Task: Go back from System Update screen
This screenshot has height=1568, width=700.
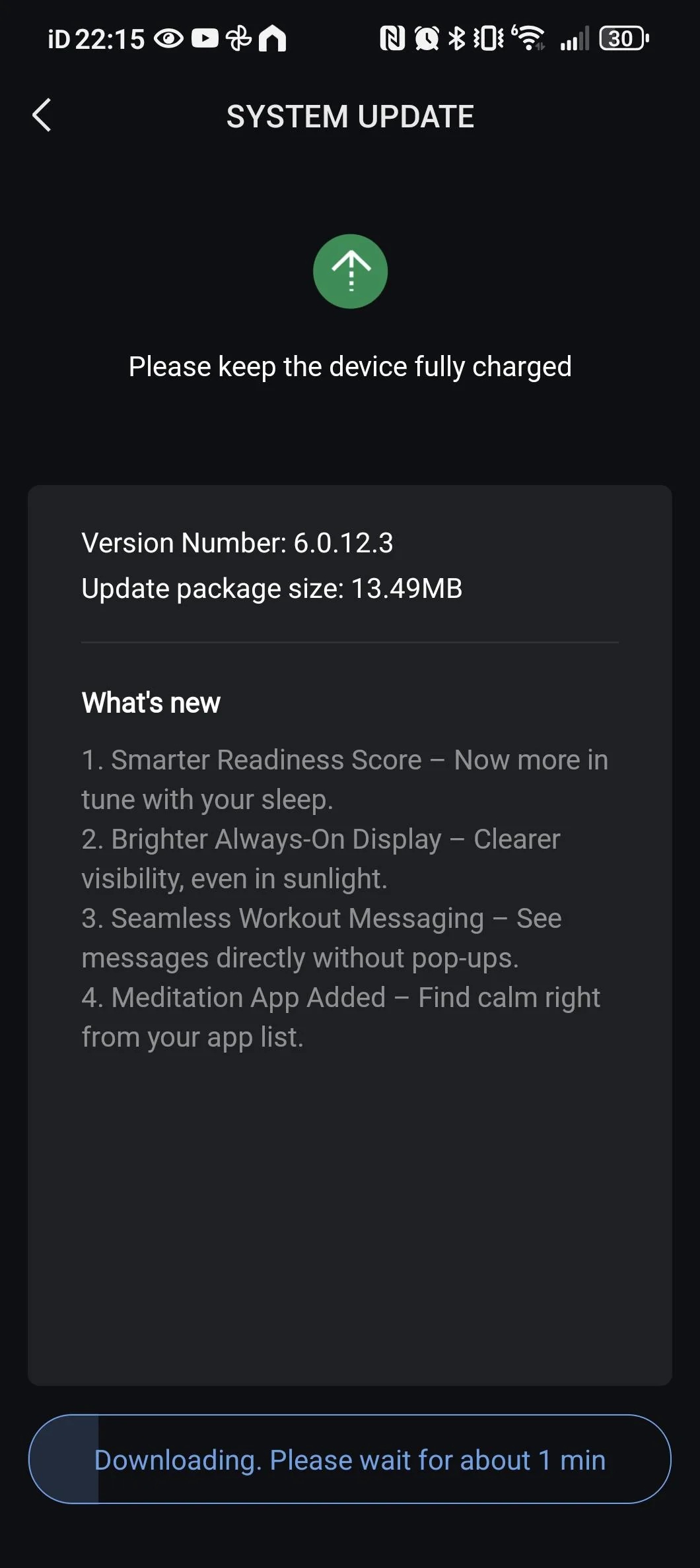Action: [42, 115]
